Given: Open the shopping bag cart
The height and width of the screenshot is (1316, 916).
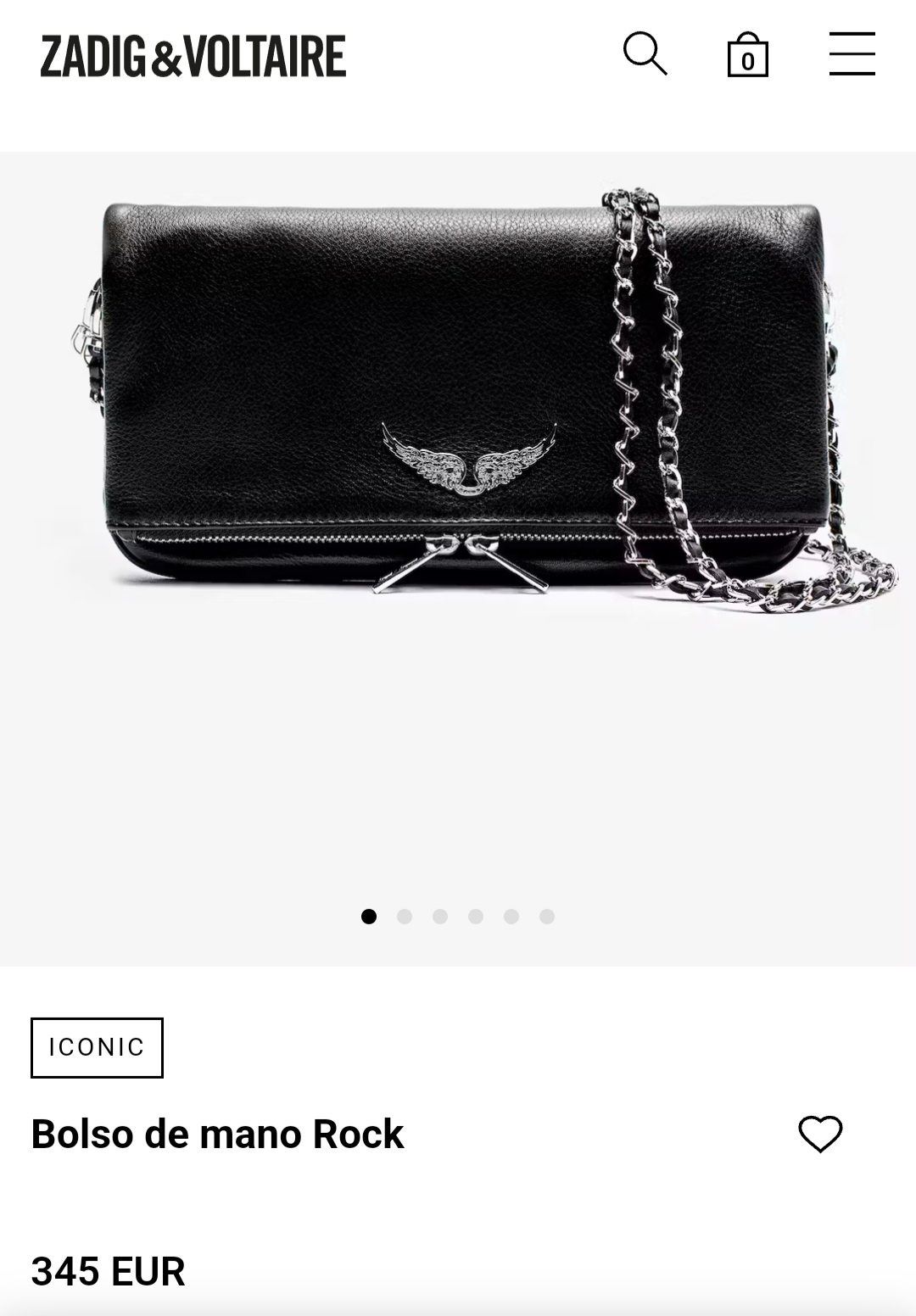Looking at the screenshot, I should pos(747,55).
